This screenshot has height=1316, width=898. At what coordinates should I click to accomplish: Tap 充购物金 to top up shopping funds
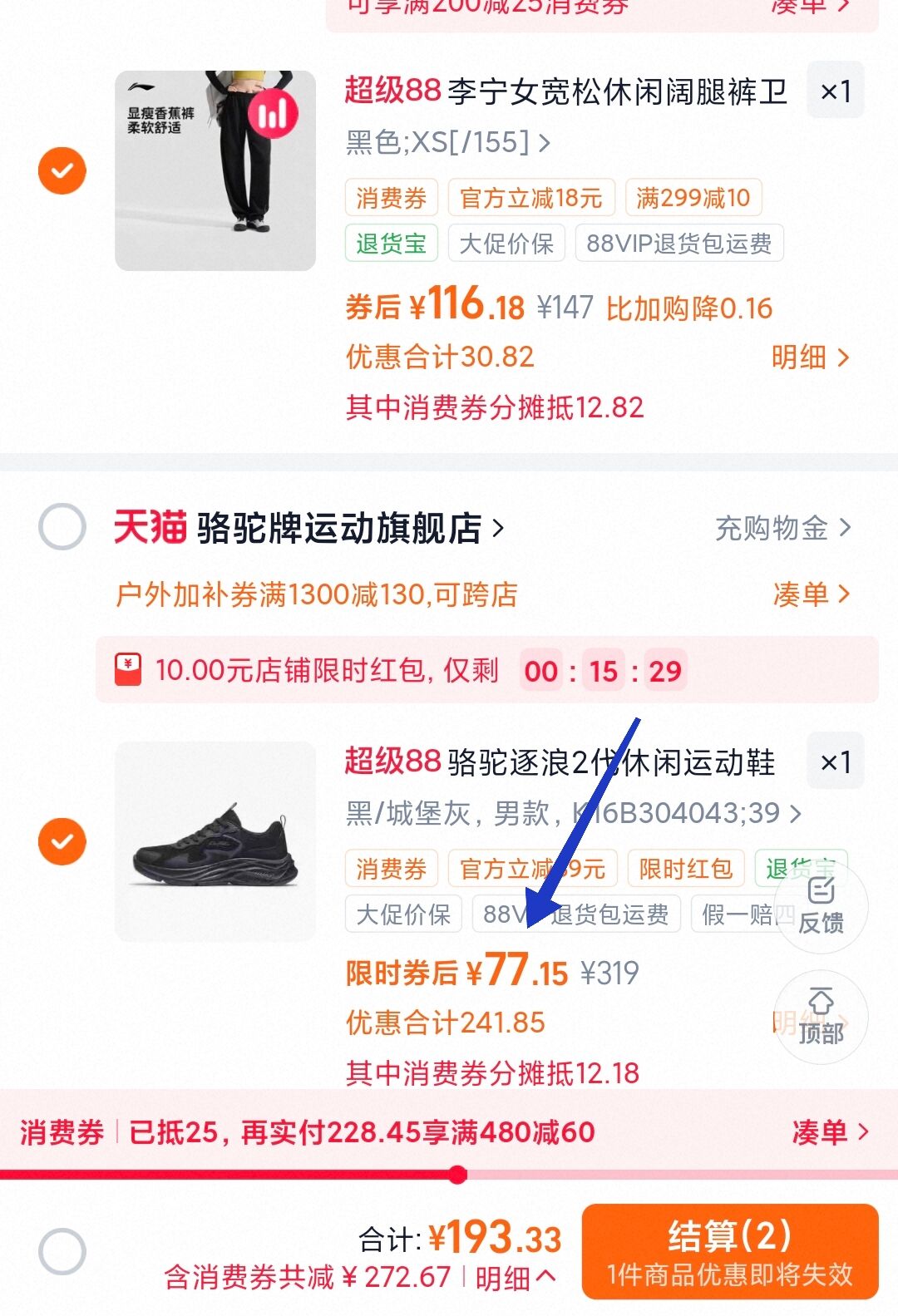[782, 528]
